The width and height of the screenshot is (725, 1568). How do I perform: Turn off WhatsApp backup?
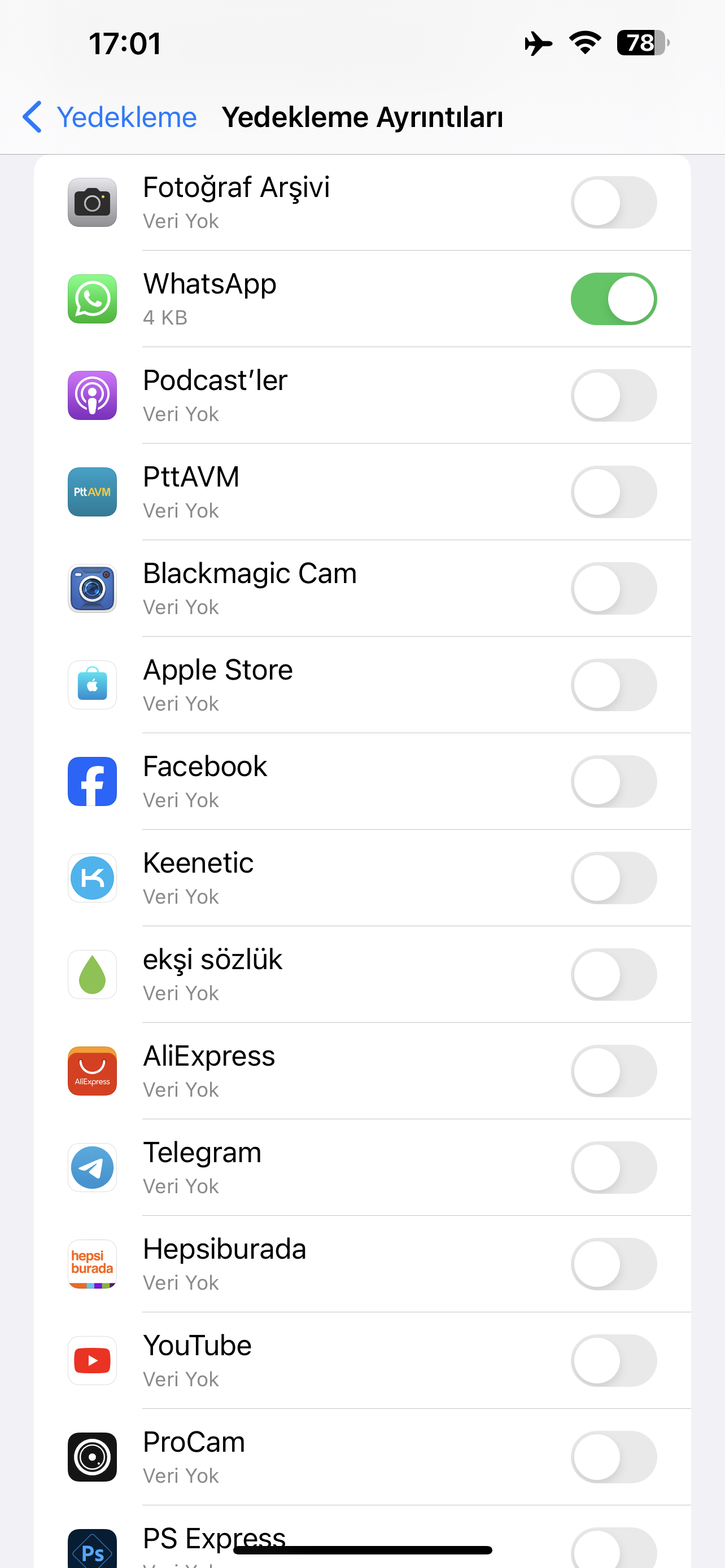614,299
